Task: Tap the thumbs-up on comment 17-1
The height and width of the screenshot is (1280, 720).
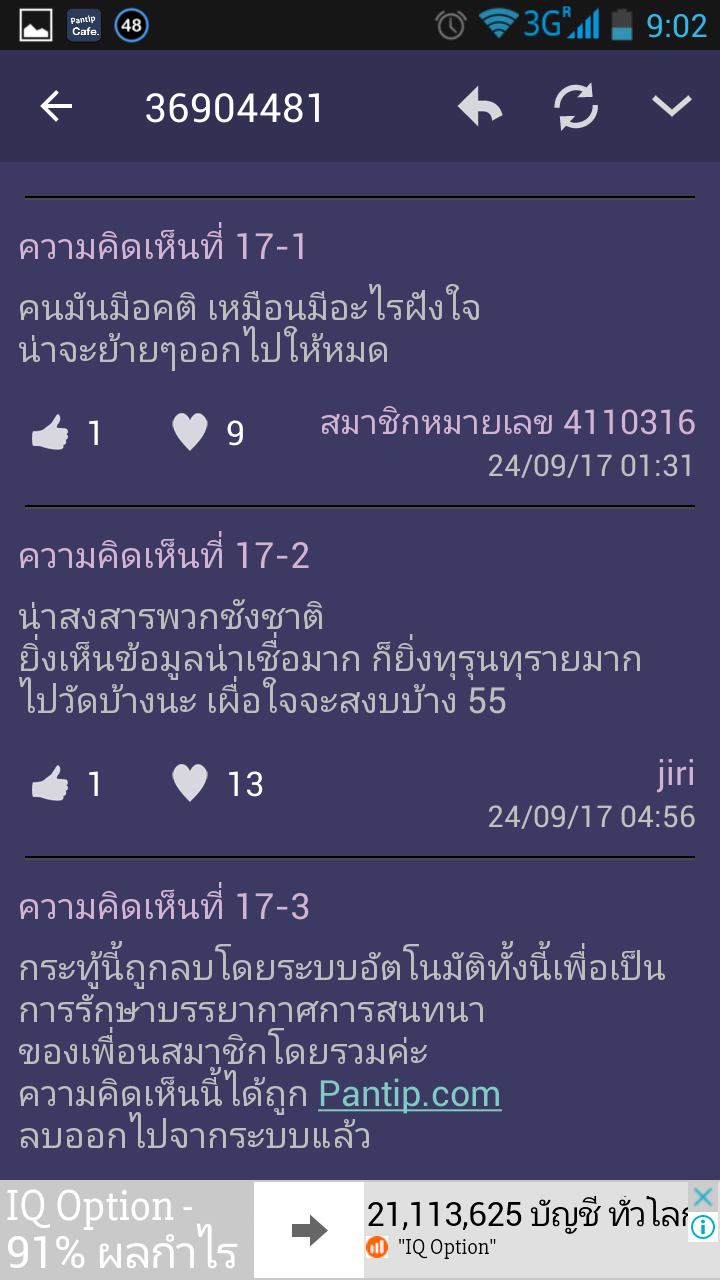Action: [x=50, y=433]
